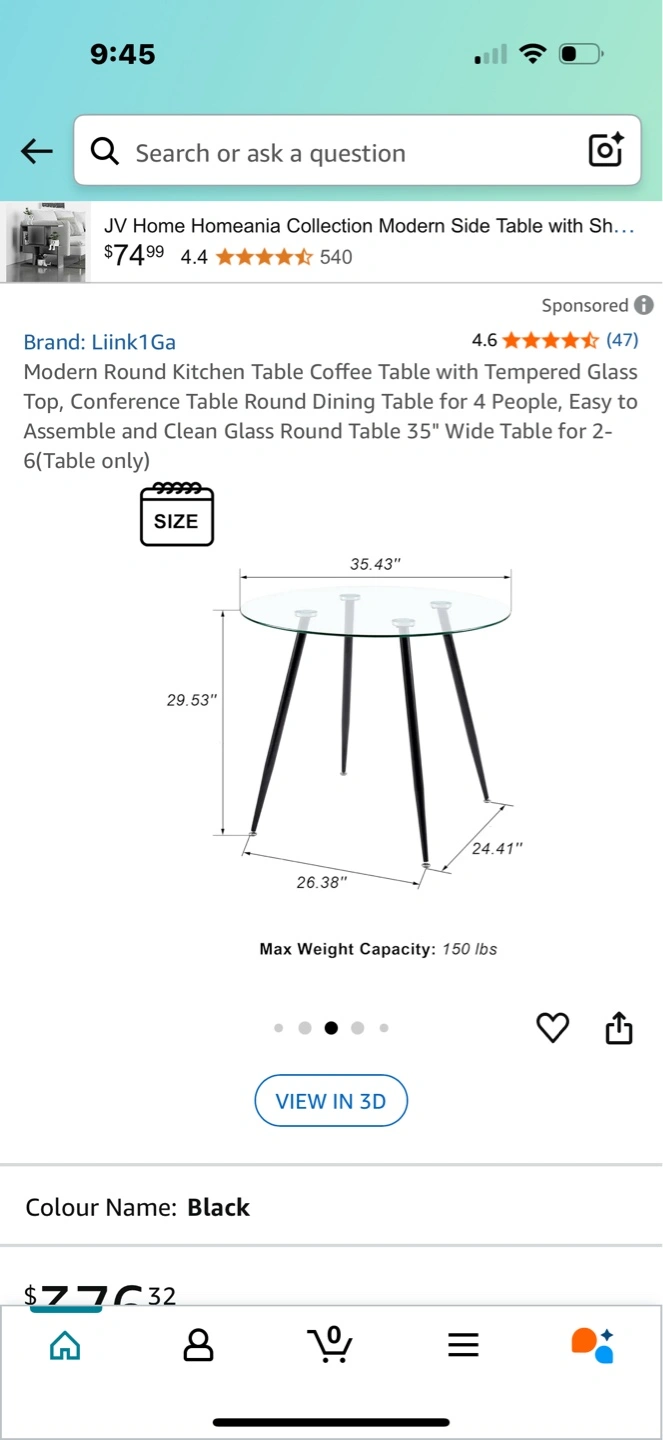Image resolution: width=663 pixels, height=1440 pixels.
Task: Add the table to your wish list
Action: tap(553, 1028)
